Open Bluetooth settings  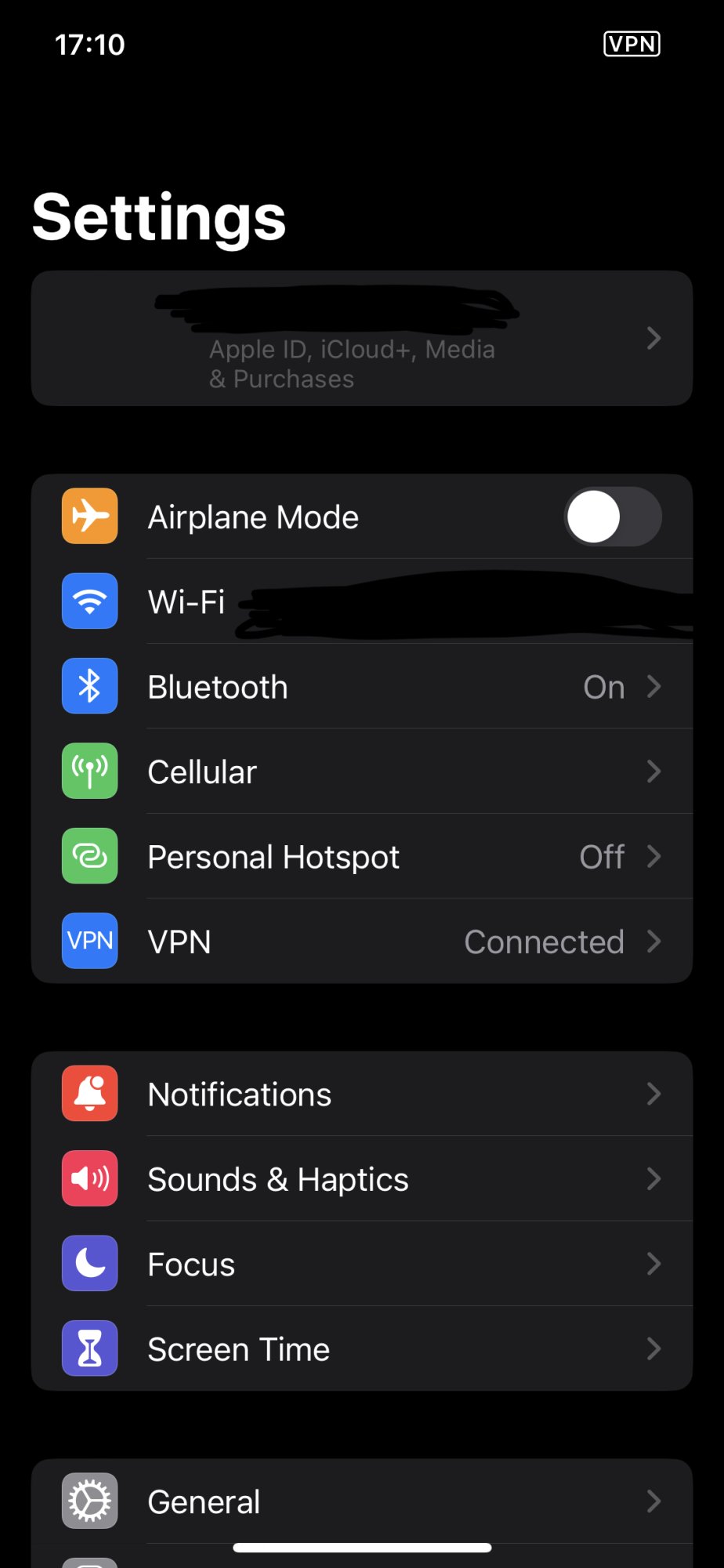coord(362,687)
